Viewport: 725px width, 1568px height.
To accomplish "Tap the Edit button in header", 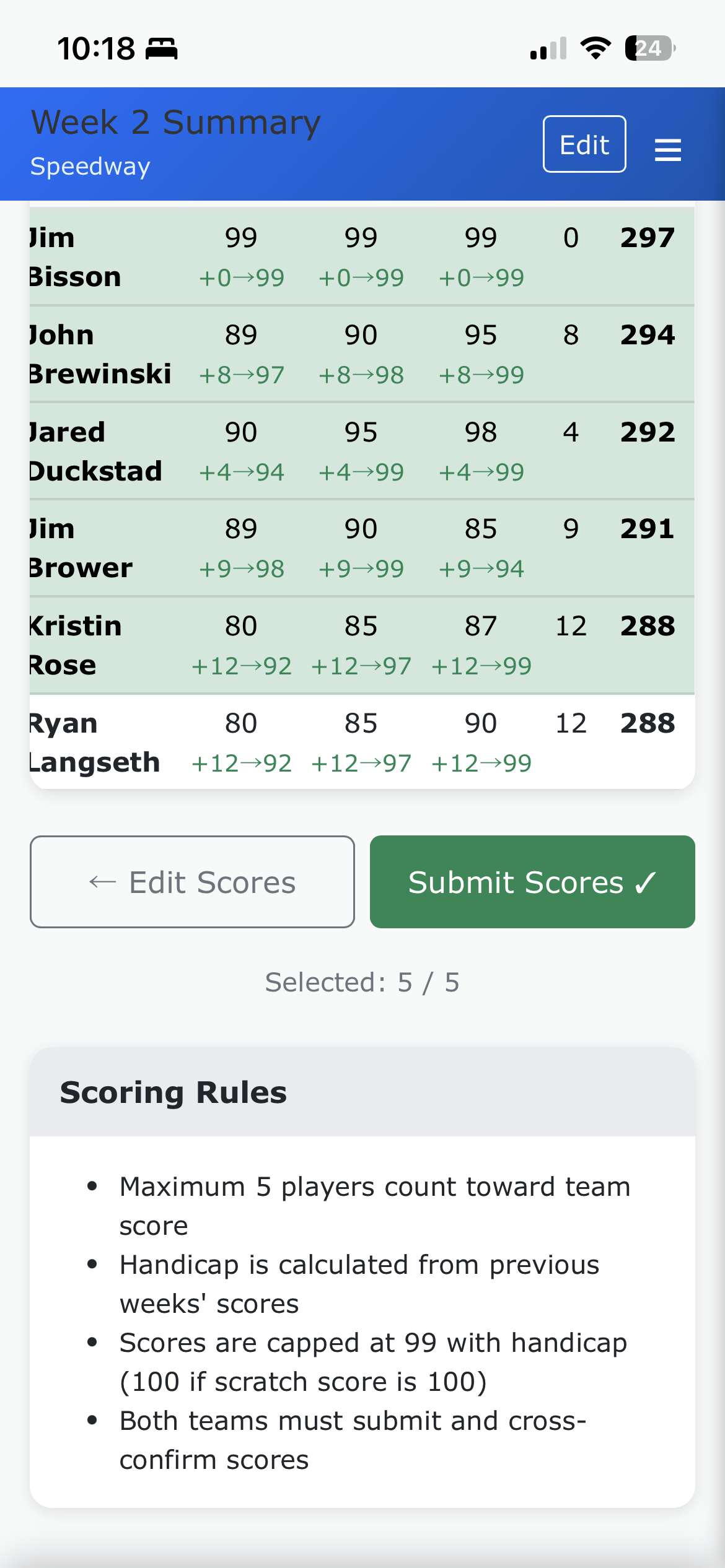I will click(x=584, y=144).
